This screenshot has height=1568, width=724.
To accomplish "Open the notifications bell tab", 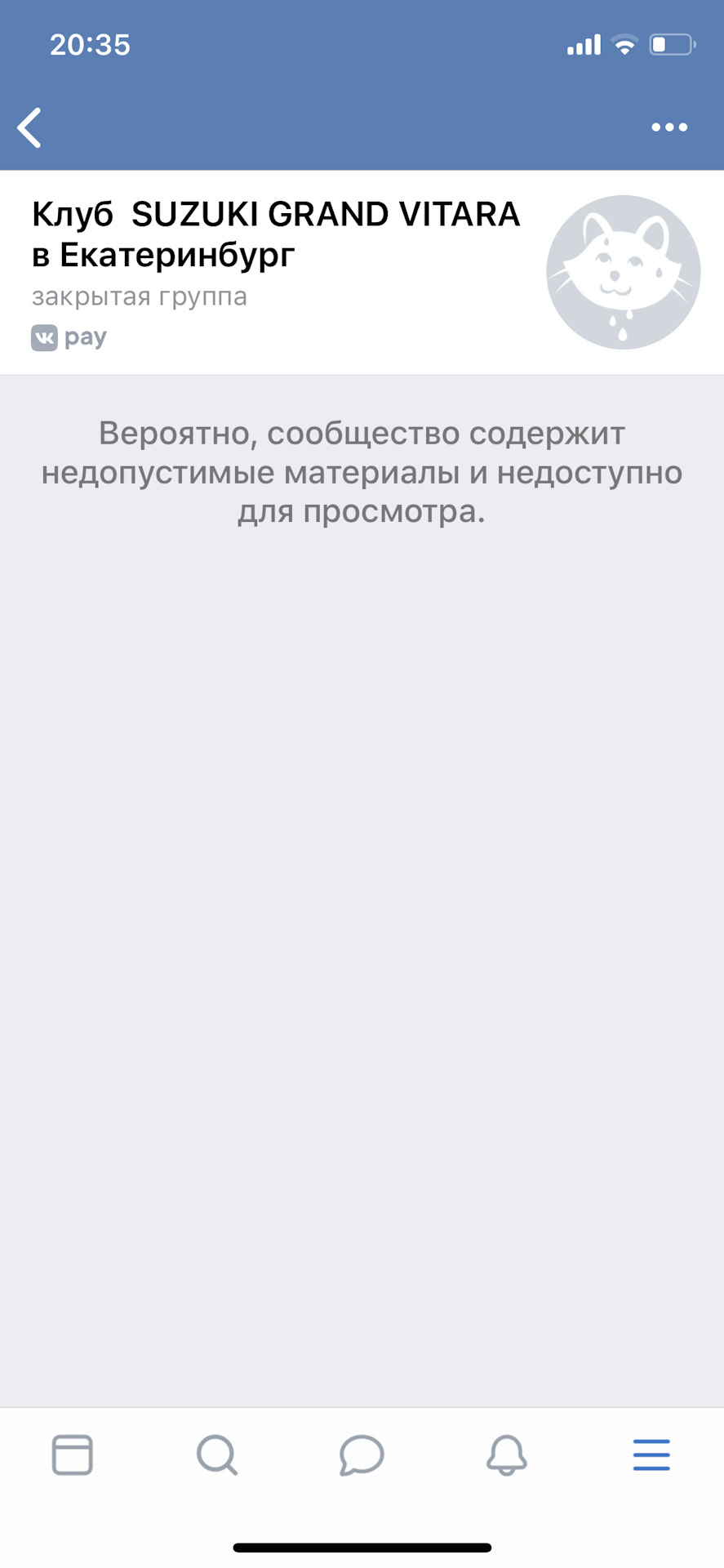I will 506,1454.
